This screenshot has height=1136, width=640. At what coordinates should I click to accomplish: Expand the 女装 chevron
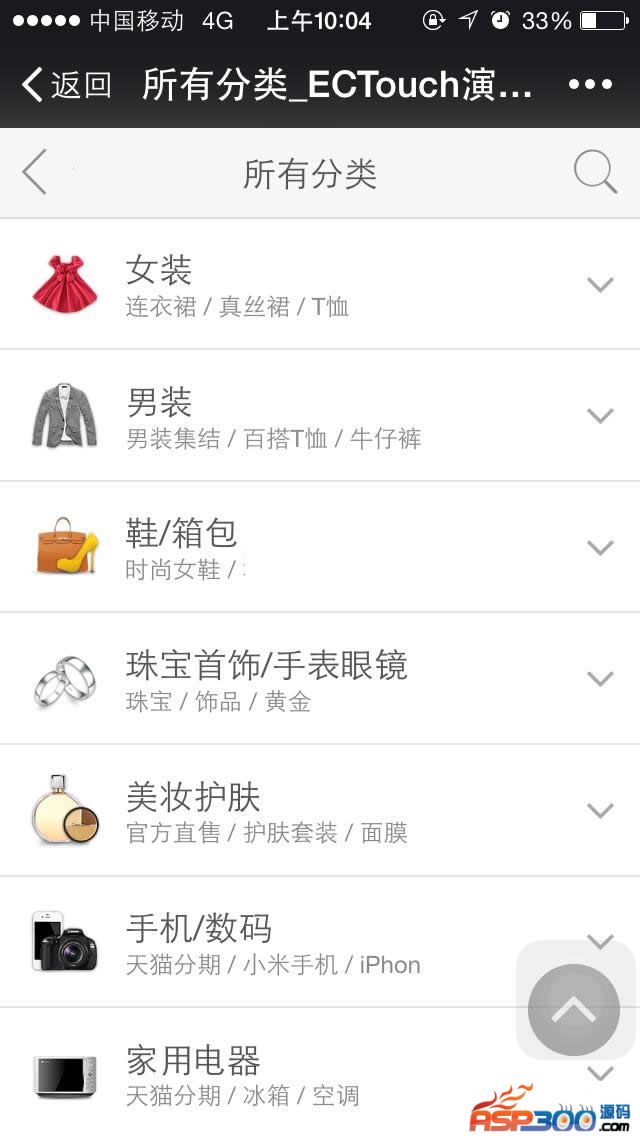pyautogui.click(x=600, y=285)
